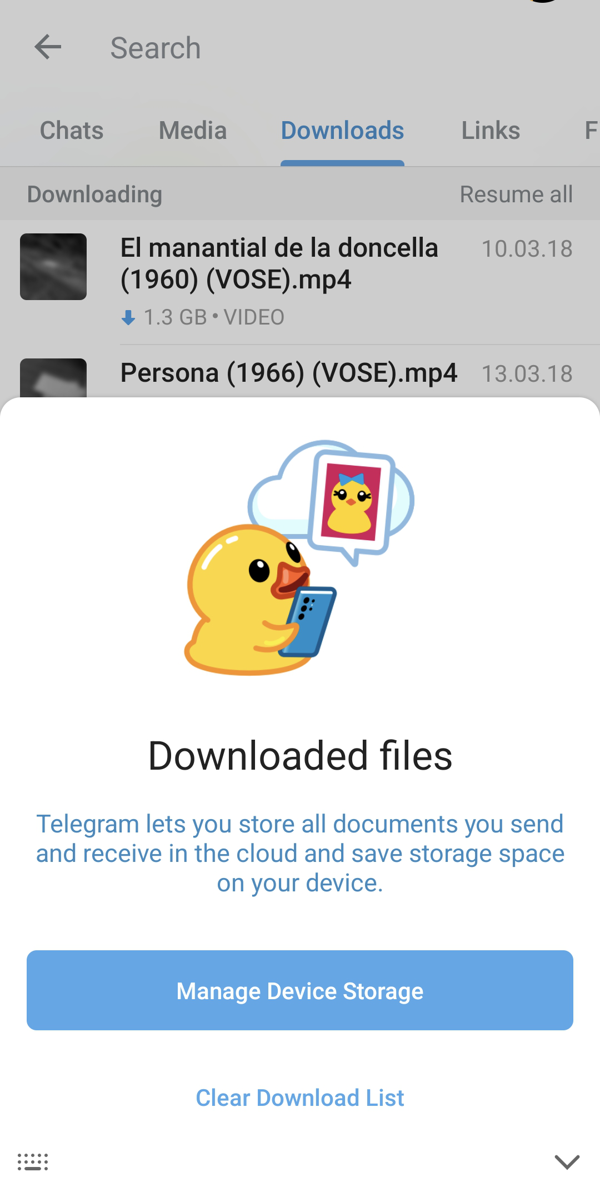The height and width of the screenshot is (1177, 600).
Task: Open Persona (1966) video file
Action: click(288, 374)
